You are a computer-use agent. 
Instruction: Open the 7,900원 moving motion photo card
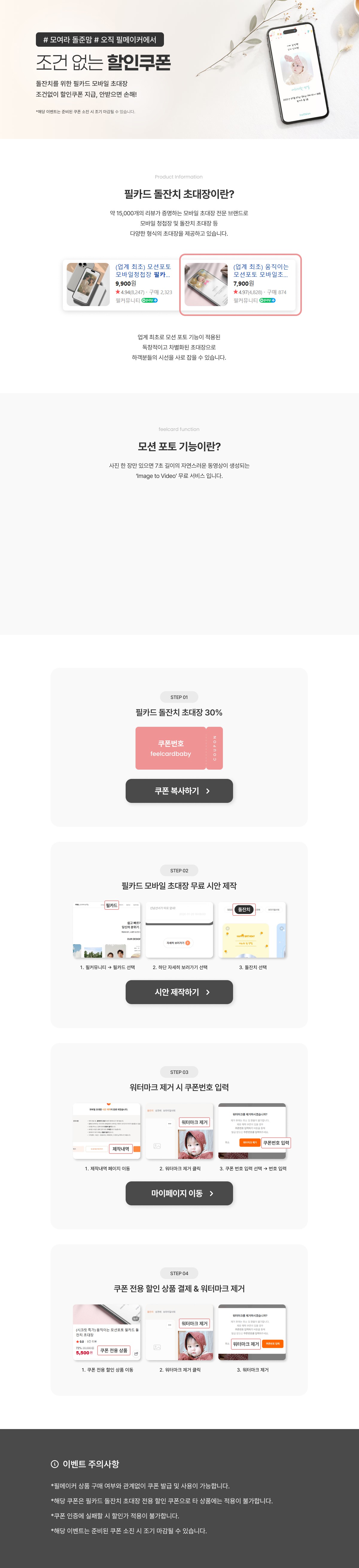click(x=240, y=284)
